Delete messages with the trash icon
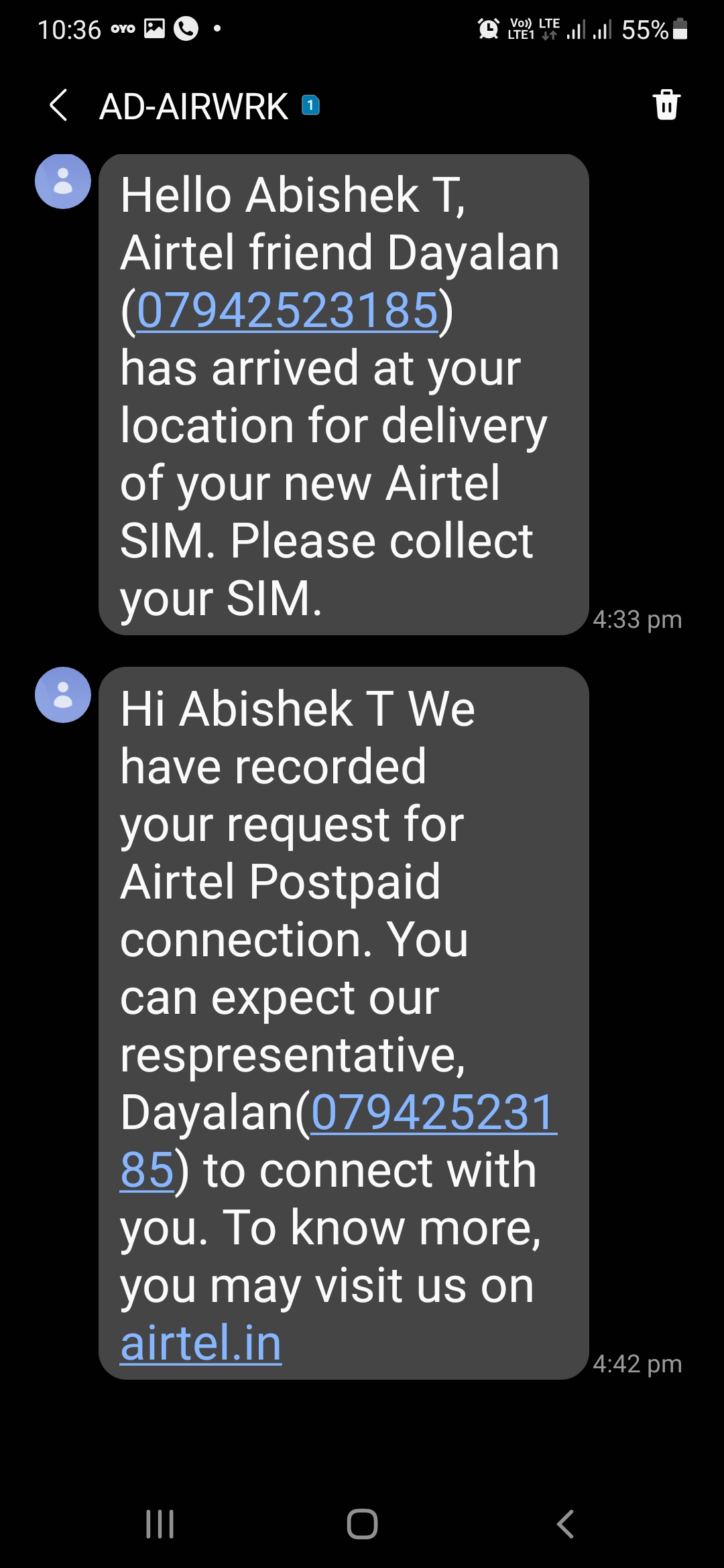 click(666, 105)
